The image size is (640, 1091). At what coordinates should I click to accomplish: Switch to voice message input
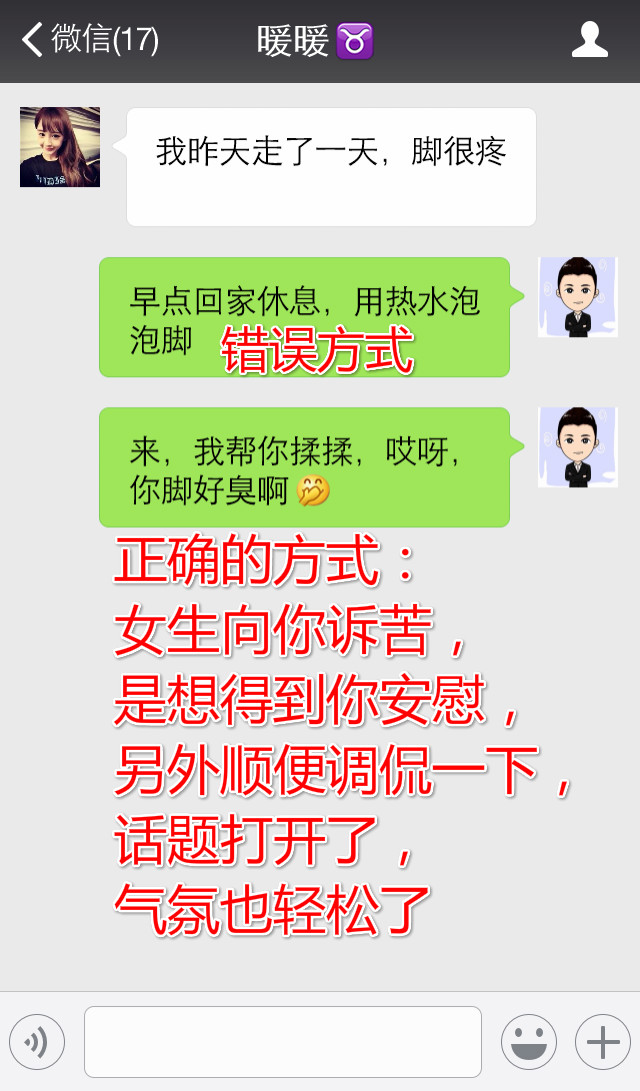[x=37, y=1042]
